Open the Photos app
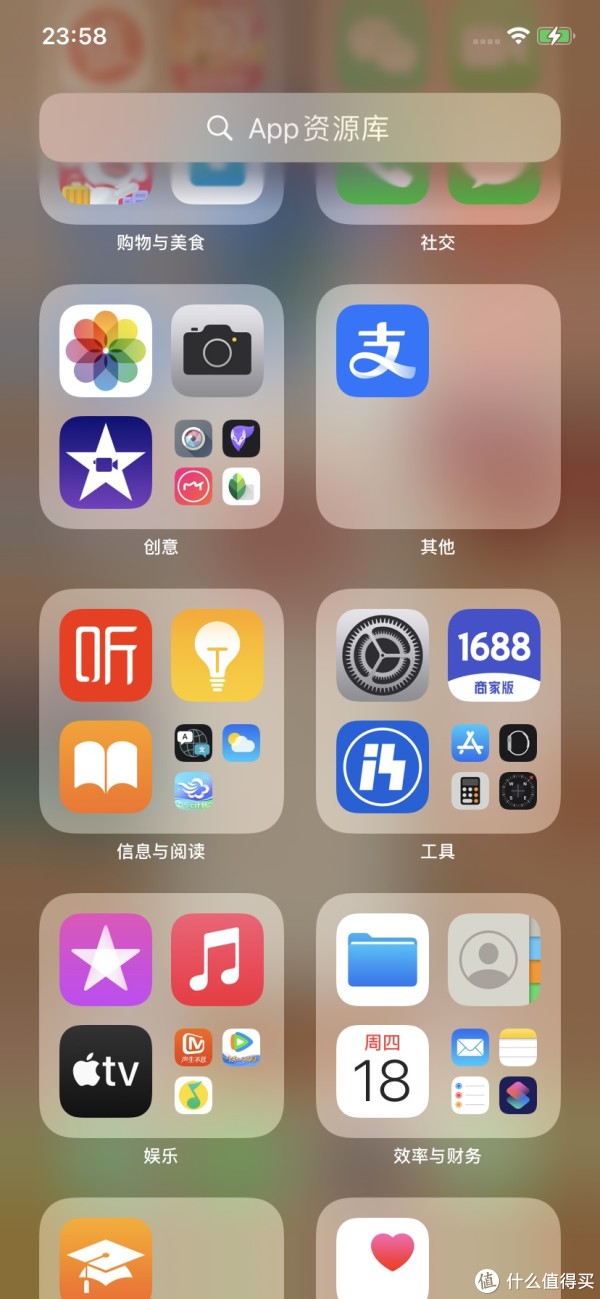 point(106,350)
